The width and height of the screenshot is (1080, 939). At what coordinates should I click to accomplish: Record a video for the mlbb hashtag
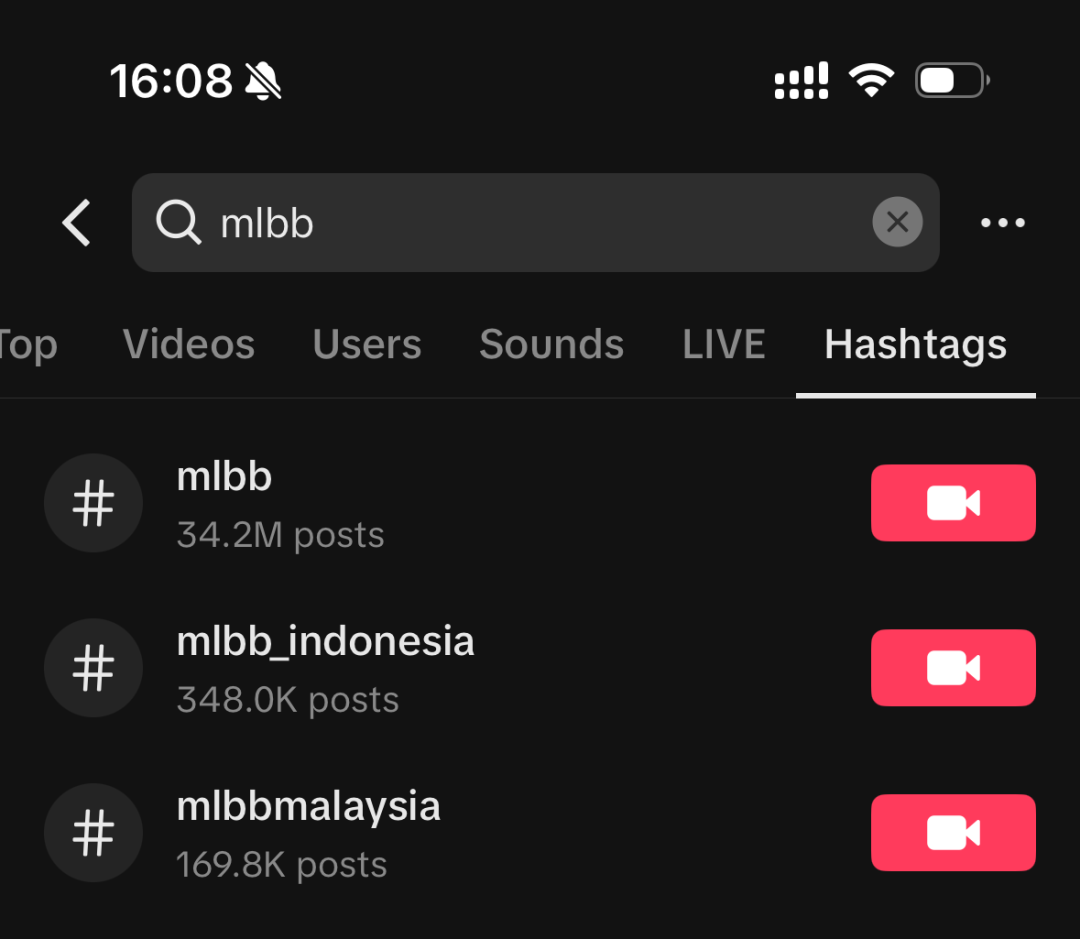pyautogui.click(x=953, y=503)
